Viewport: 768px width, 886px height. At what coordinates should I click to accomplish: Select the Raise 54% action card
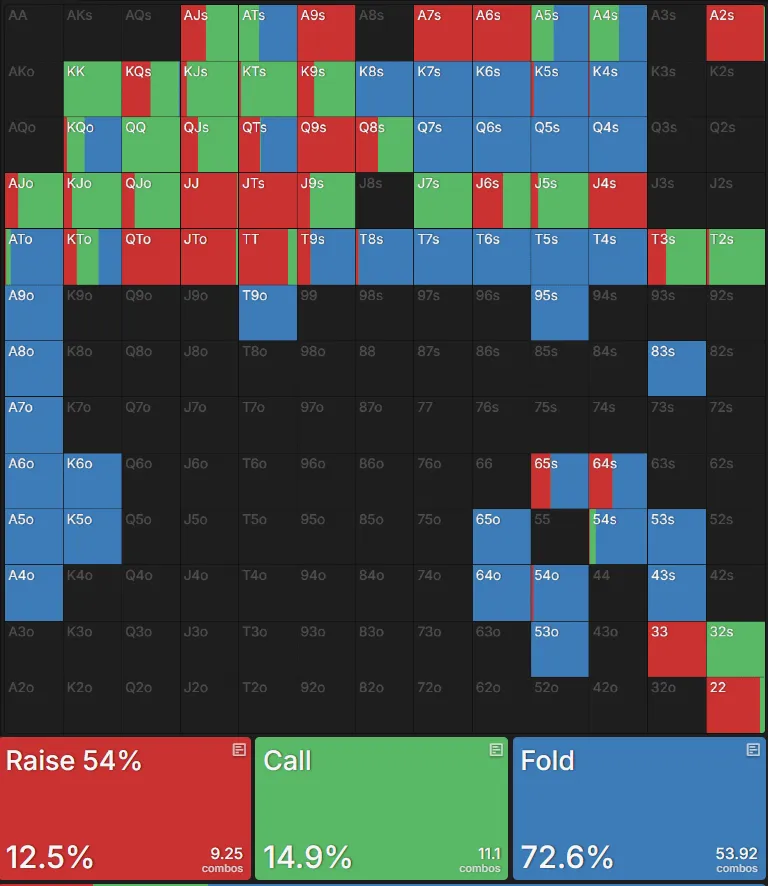[x=125, y=808]
